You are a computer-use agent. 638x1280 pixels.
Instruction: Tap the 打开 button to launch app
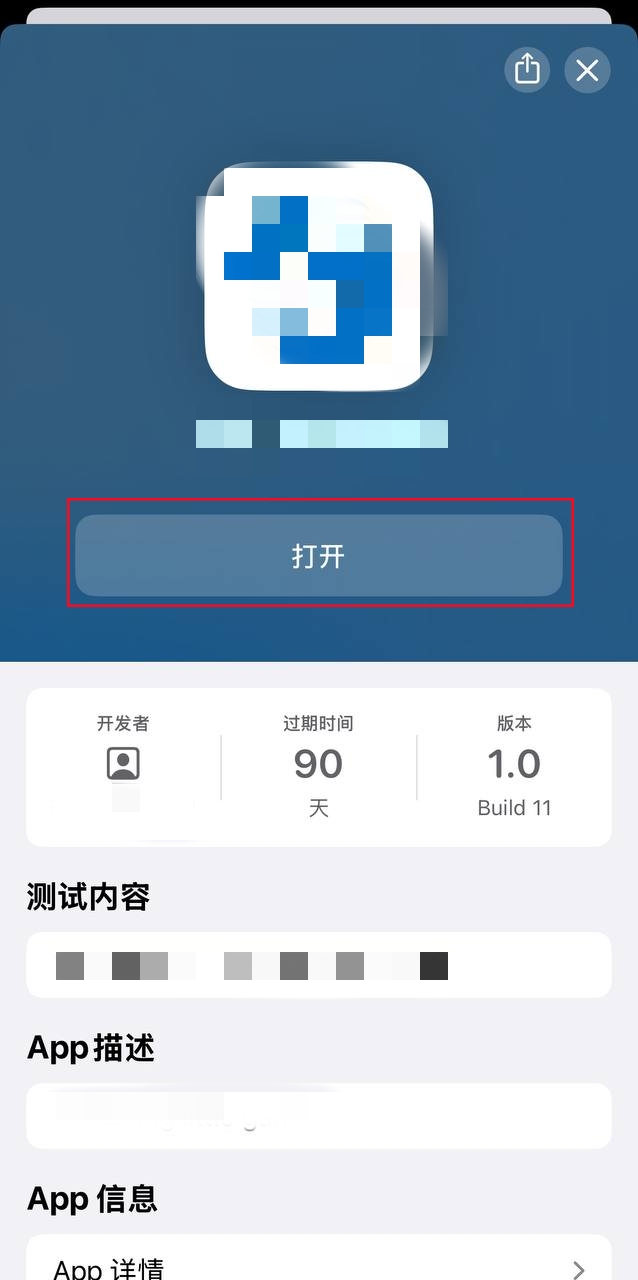319,556
